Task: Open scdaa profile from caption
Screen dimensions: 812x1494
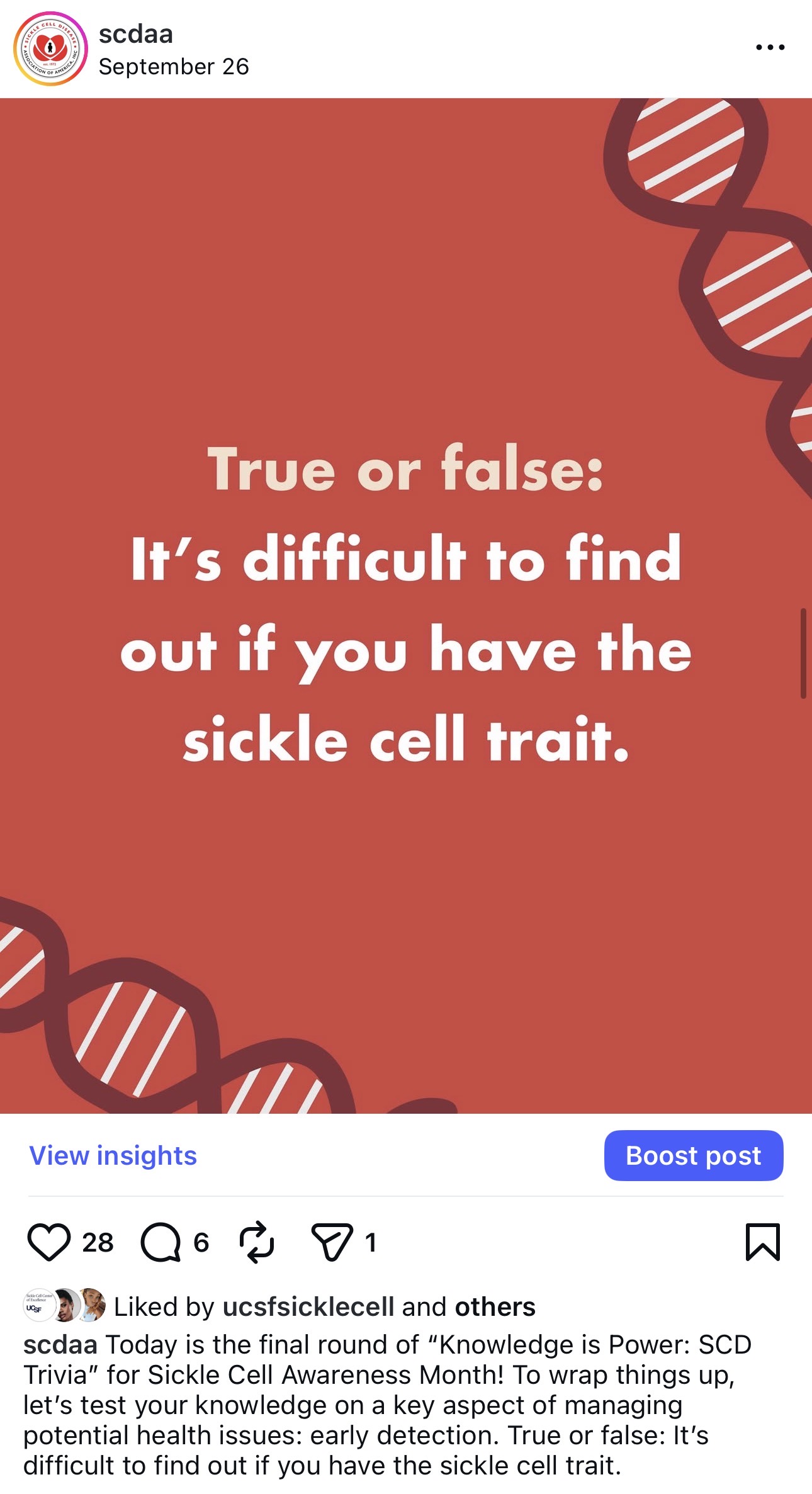Action: click(60, 1345)
